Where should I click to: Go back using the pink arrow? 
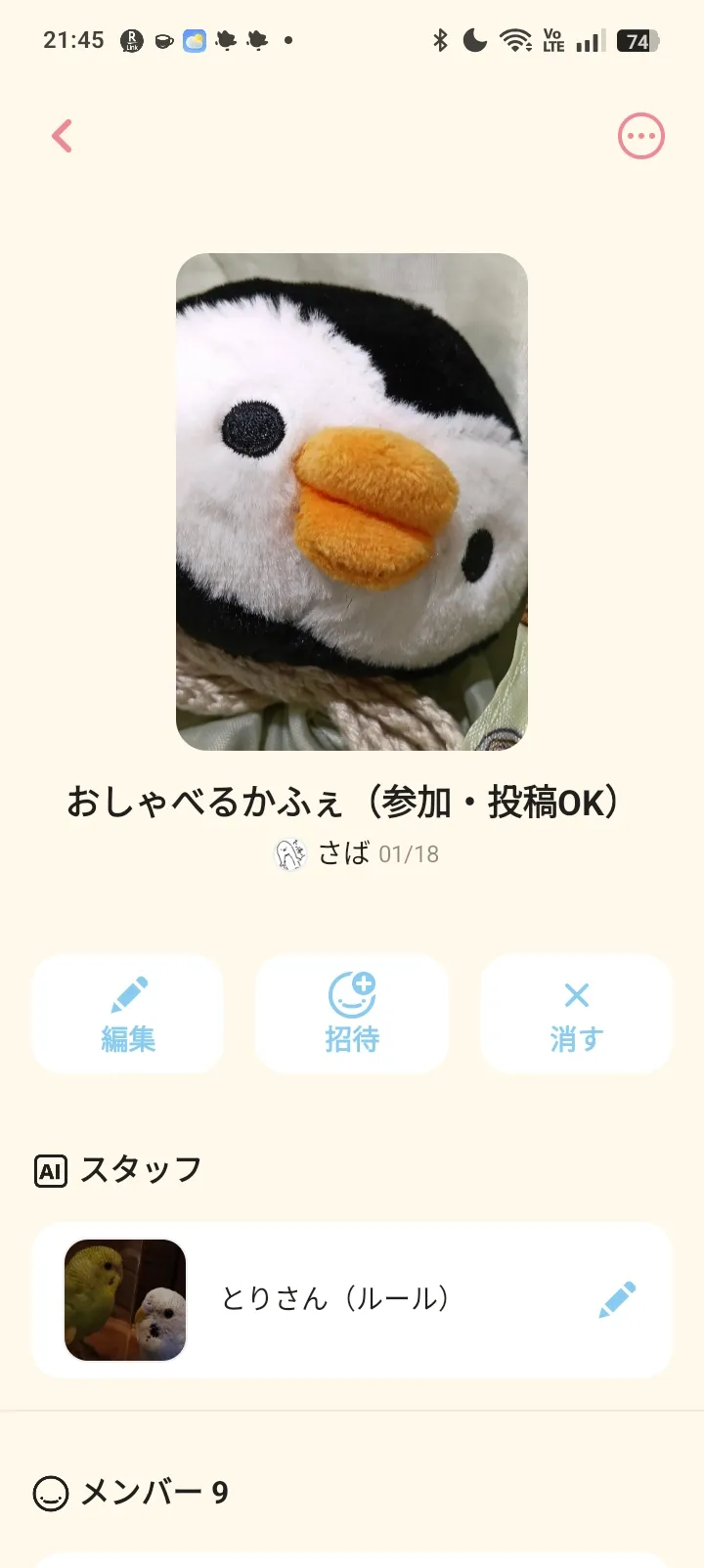tap(63, 136)
